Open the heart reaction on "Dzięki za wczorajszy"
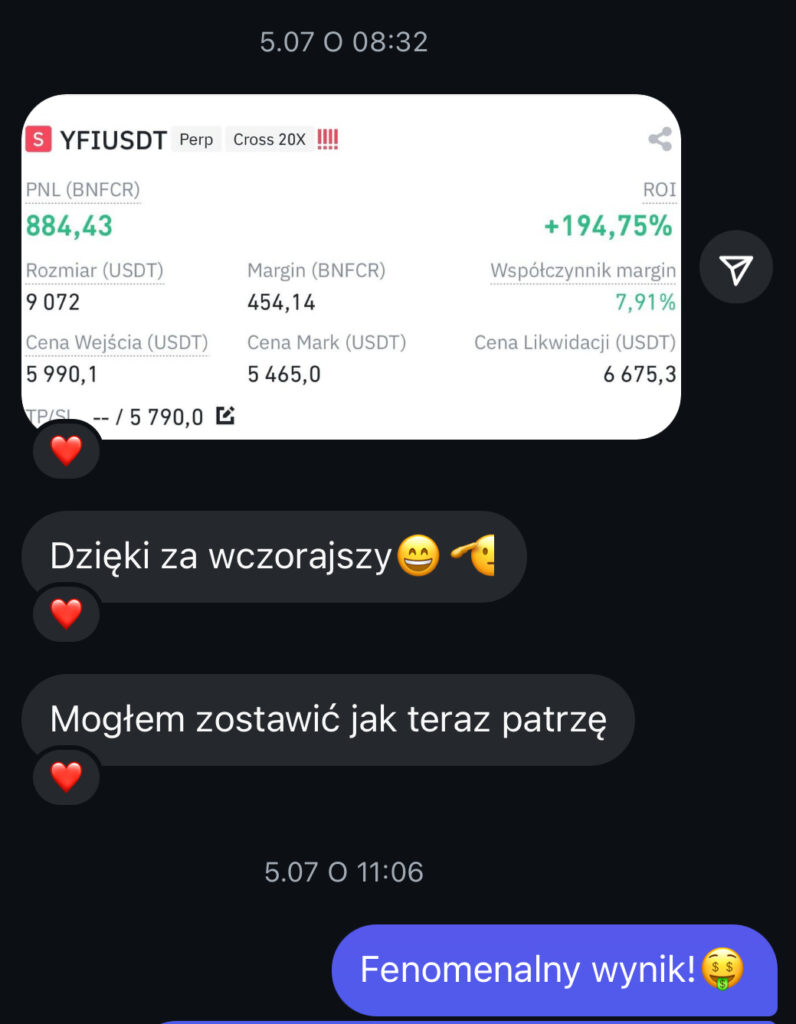The height and width of the screenshot is (1024, 796). tap(66, 613)
